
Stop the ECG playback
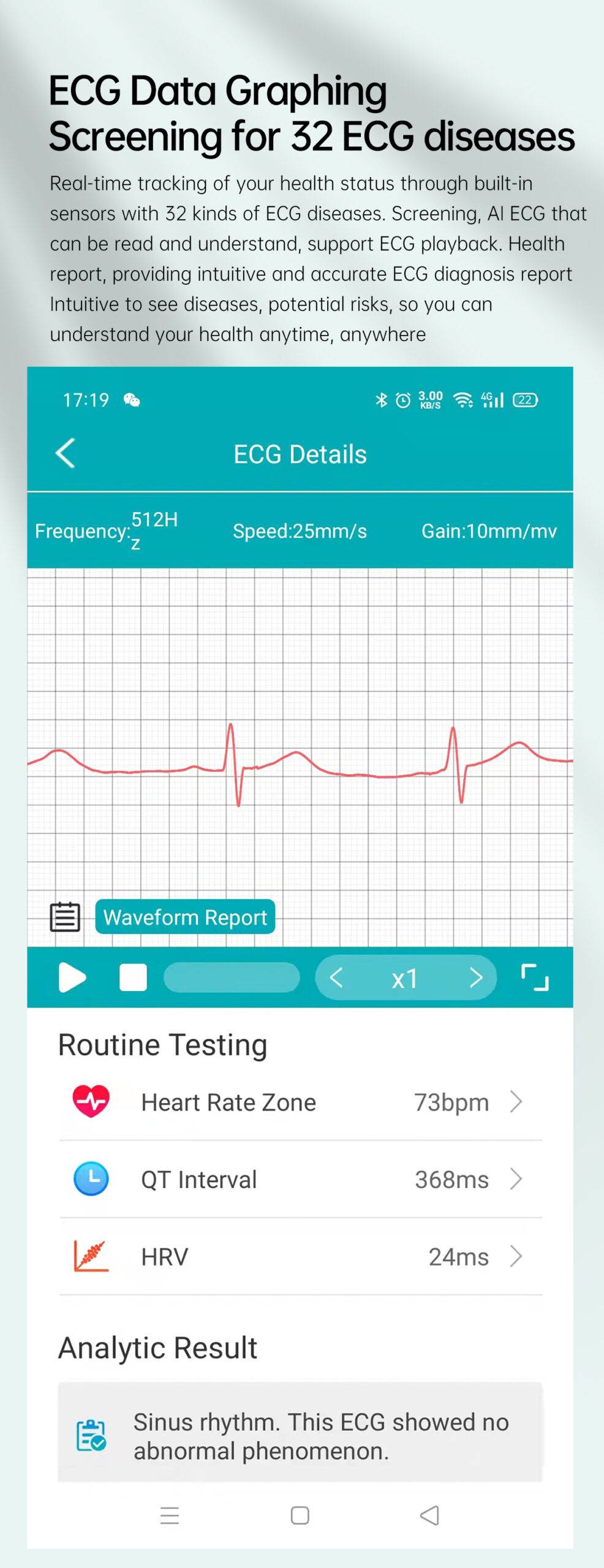pyautogui.click(x=133, y=978)
